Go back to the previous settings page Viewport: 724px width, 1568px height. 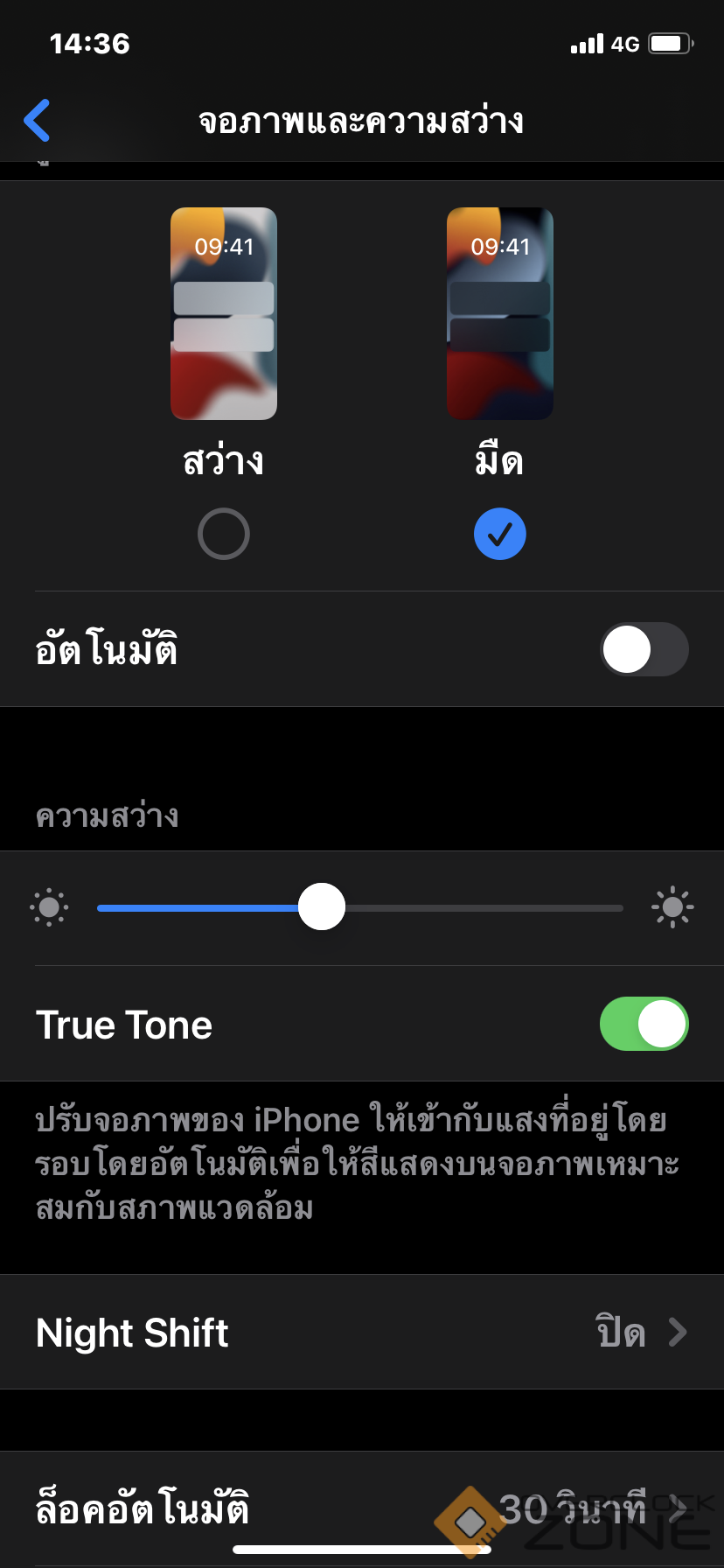pos(37,121)
